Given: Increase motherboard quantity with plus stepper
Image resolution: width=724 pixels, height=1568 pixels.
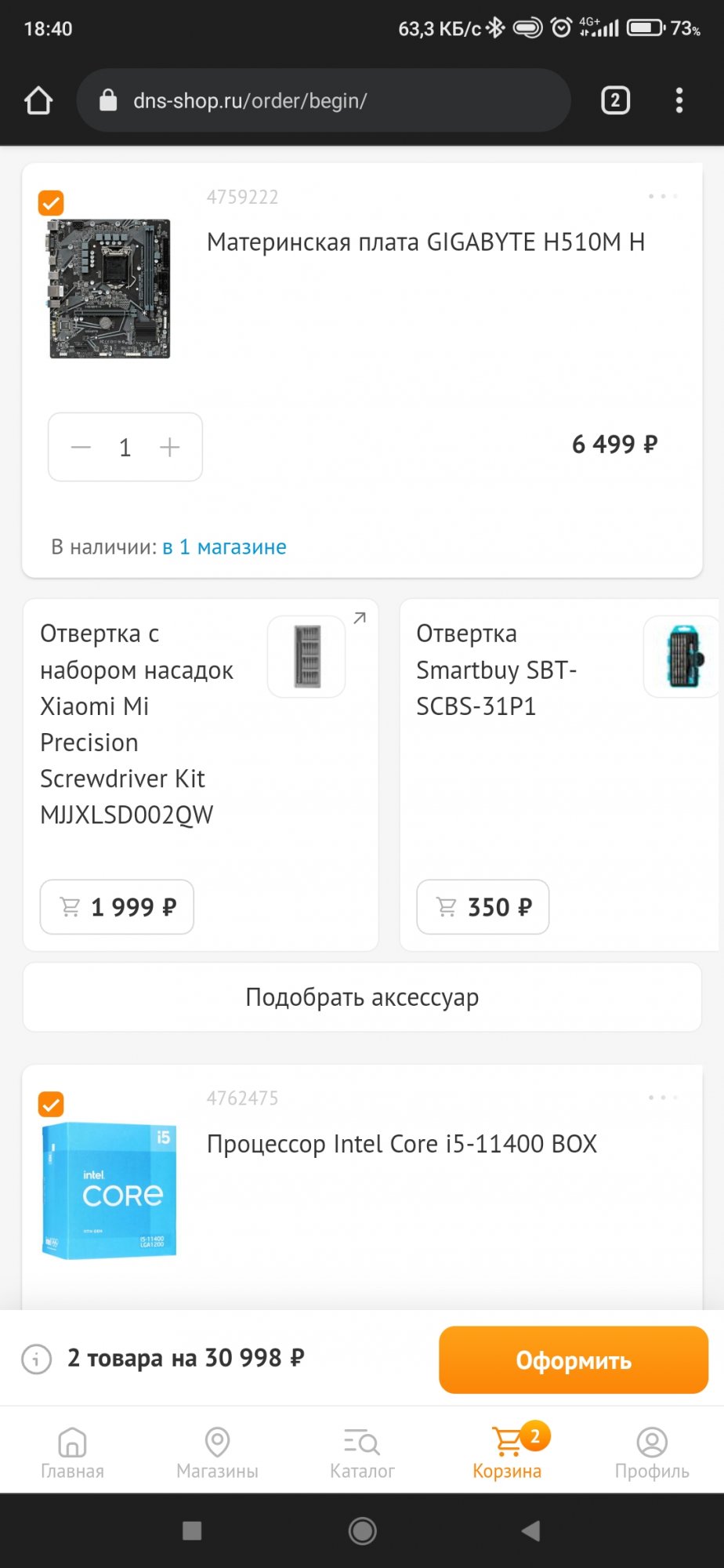Looking at the screenshot, I should tap(169, 447).
